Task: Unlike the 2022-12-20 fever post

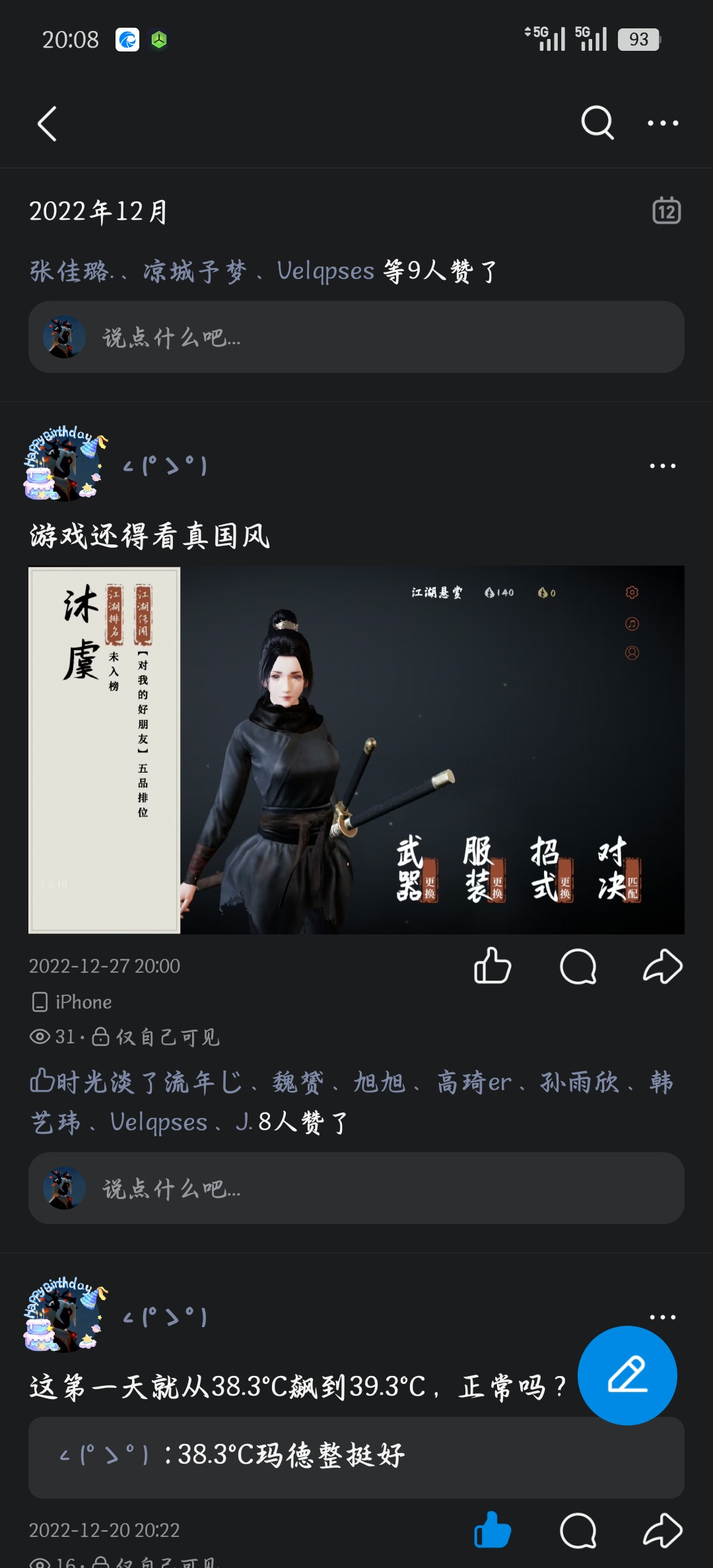Action: coord(492,1530)
